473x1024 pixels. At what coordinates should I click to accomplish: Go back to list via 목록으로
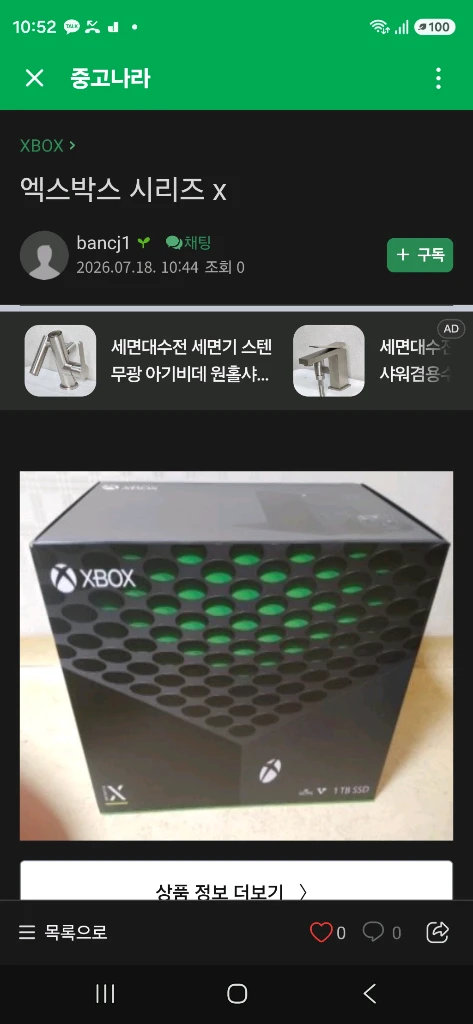63,932
